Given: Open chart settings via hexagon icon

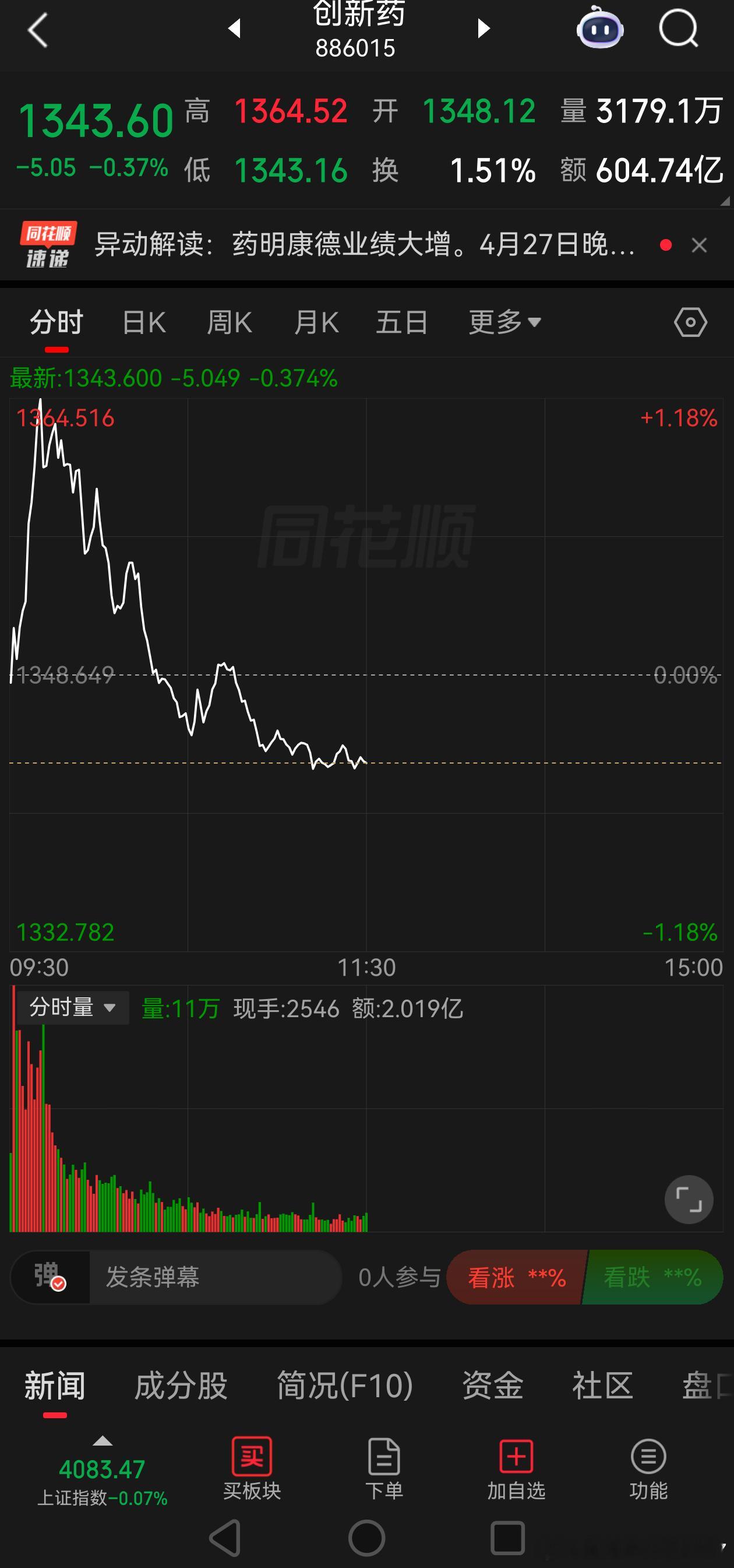Looking at the screenshot, I should coord(690,322).
